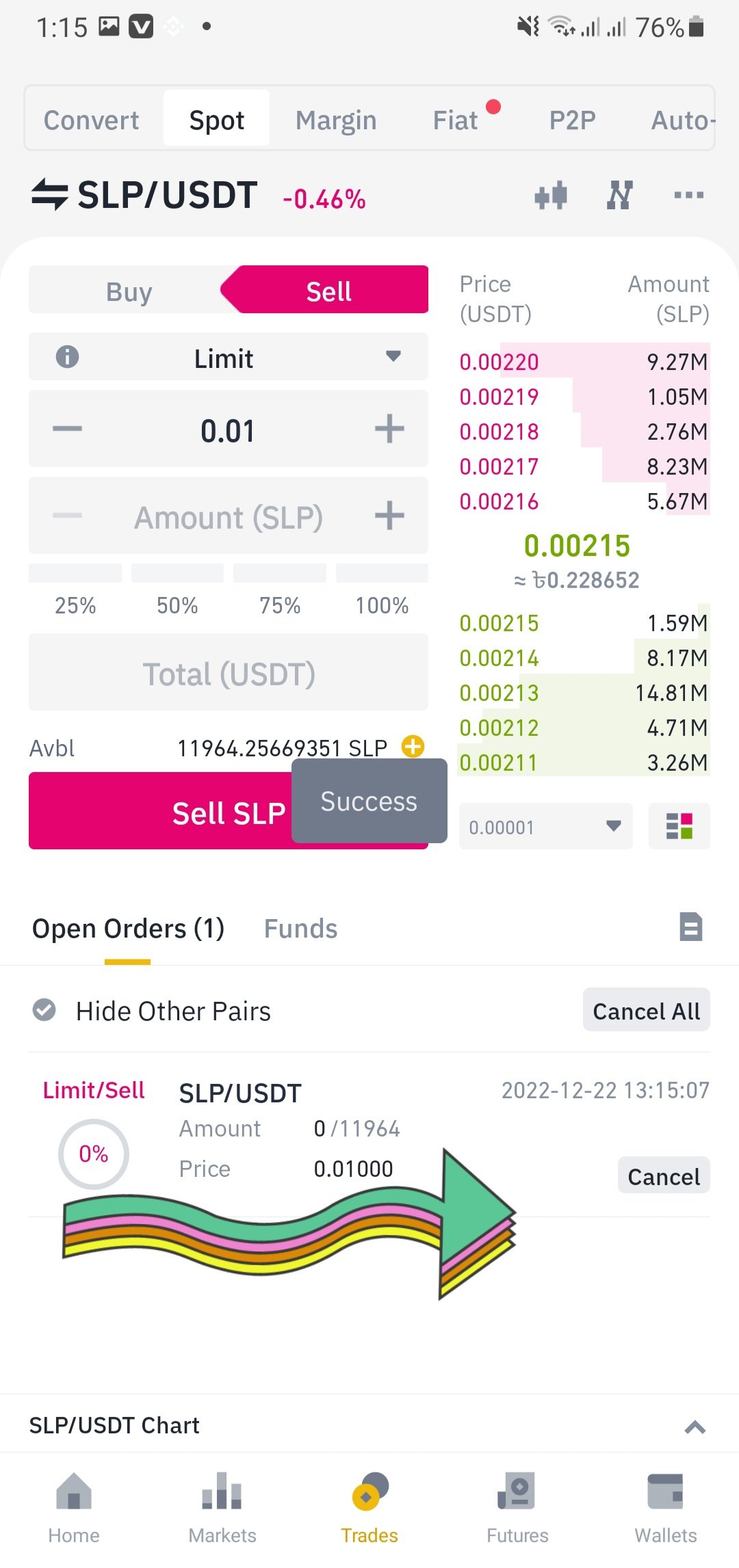Open the order history document icon

(691, 927)
